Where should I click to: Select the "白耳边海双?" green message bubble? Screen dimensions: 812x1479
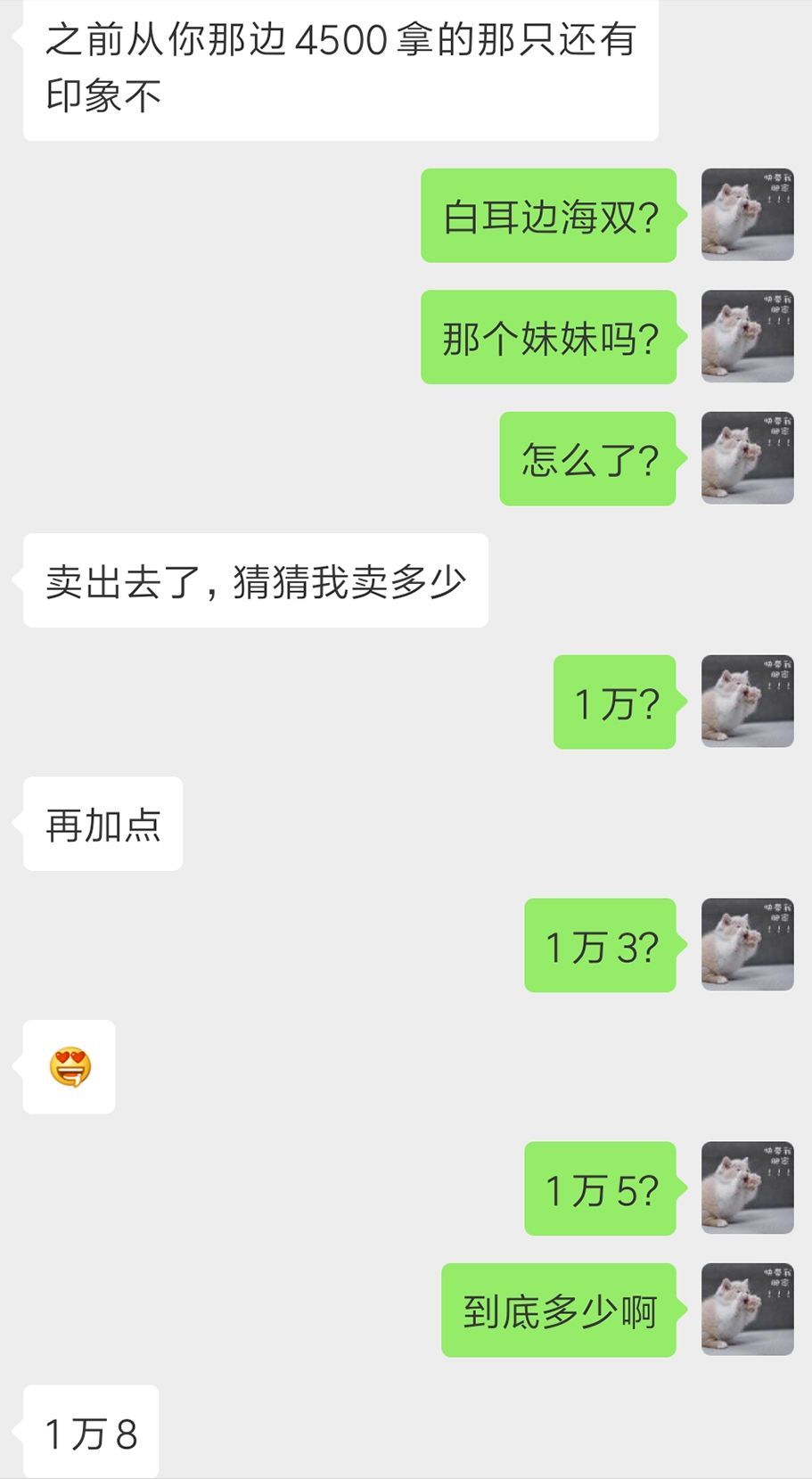pos(548,214)
